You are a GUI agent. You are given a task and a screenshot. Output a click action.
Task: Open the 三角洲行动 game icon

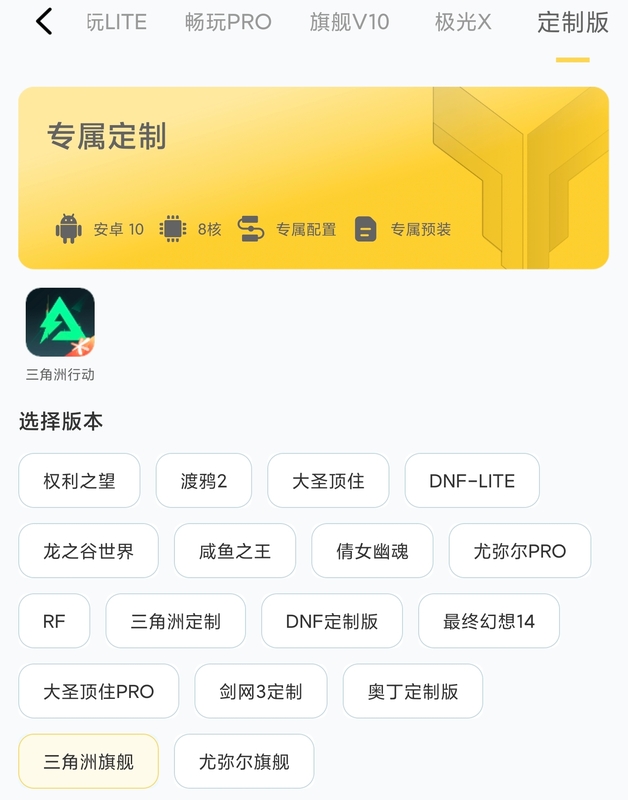click(60, 323)
